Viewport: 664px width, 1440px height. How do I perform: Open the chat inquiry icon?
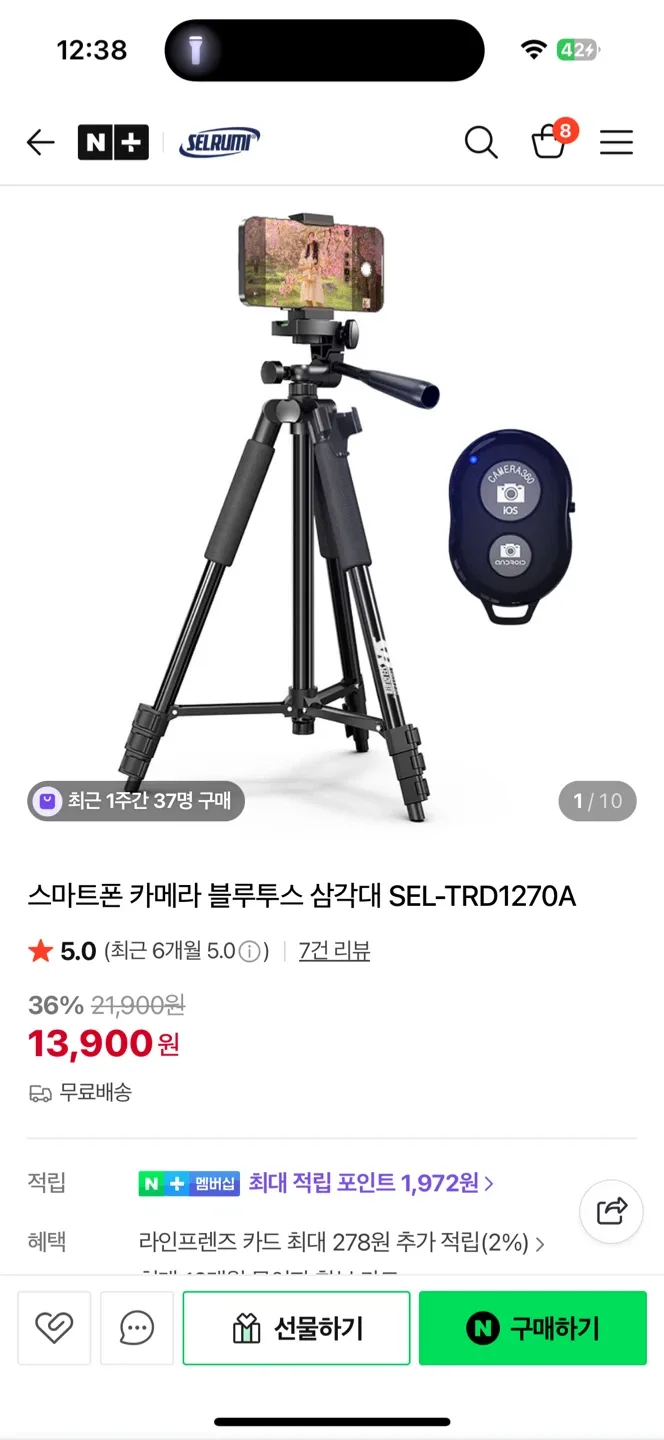pyautogui.click(x=137, y=1328)
